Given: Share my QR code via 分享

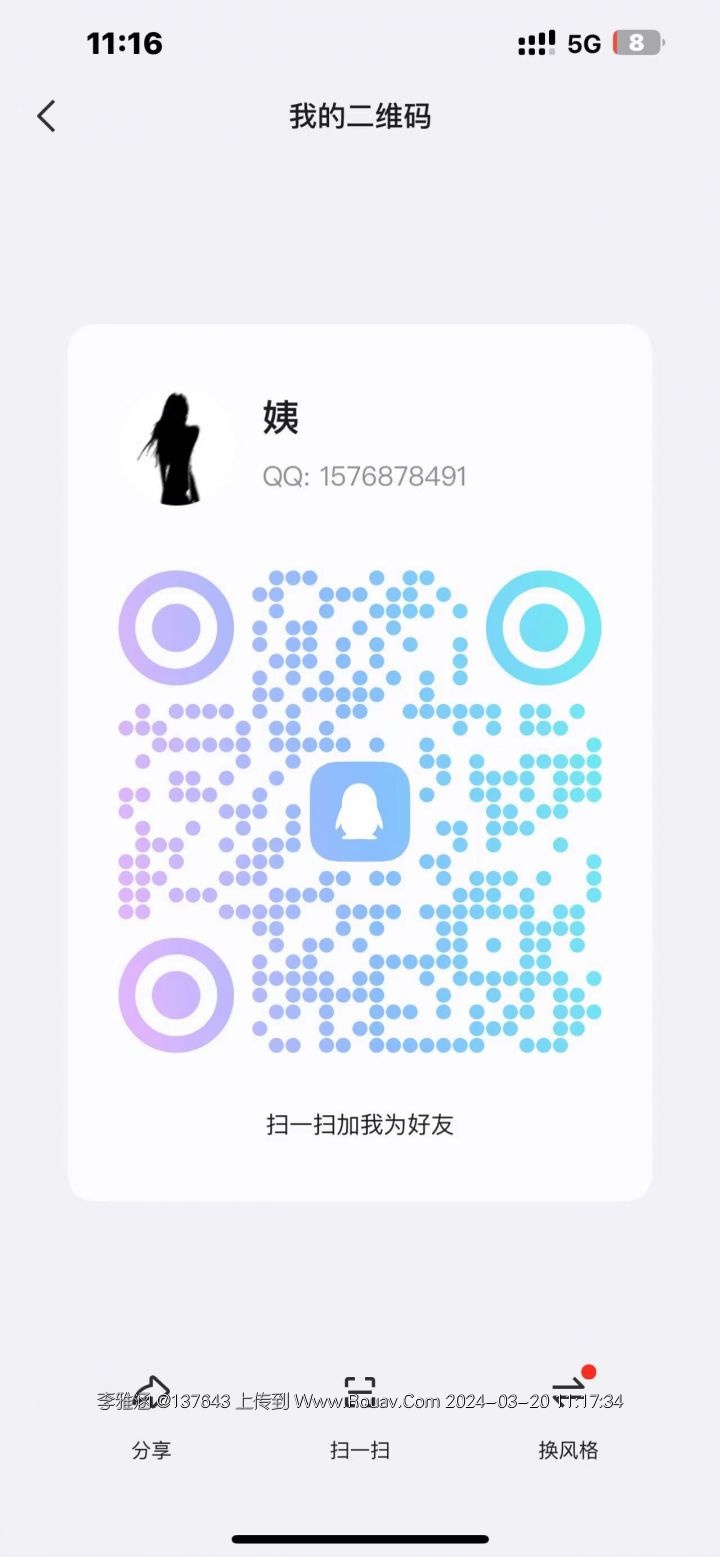Looking at the screenshot, I should tap(151, 1418).
